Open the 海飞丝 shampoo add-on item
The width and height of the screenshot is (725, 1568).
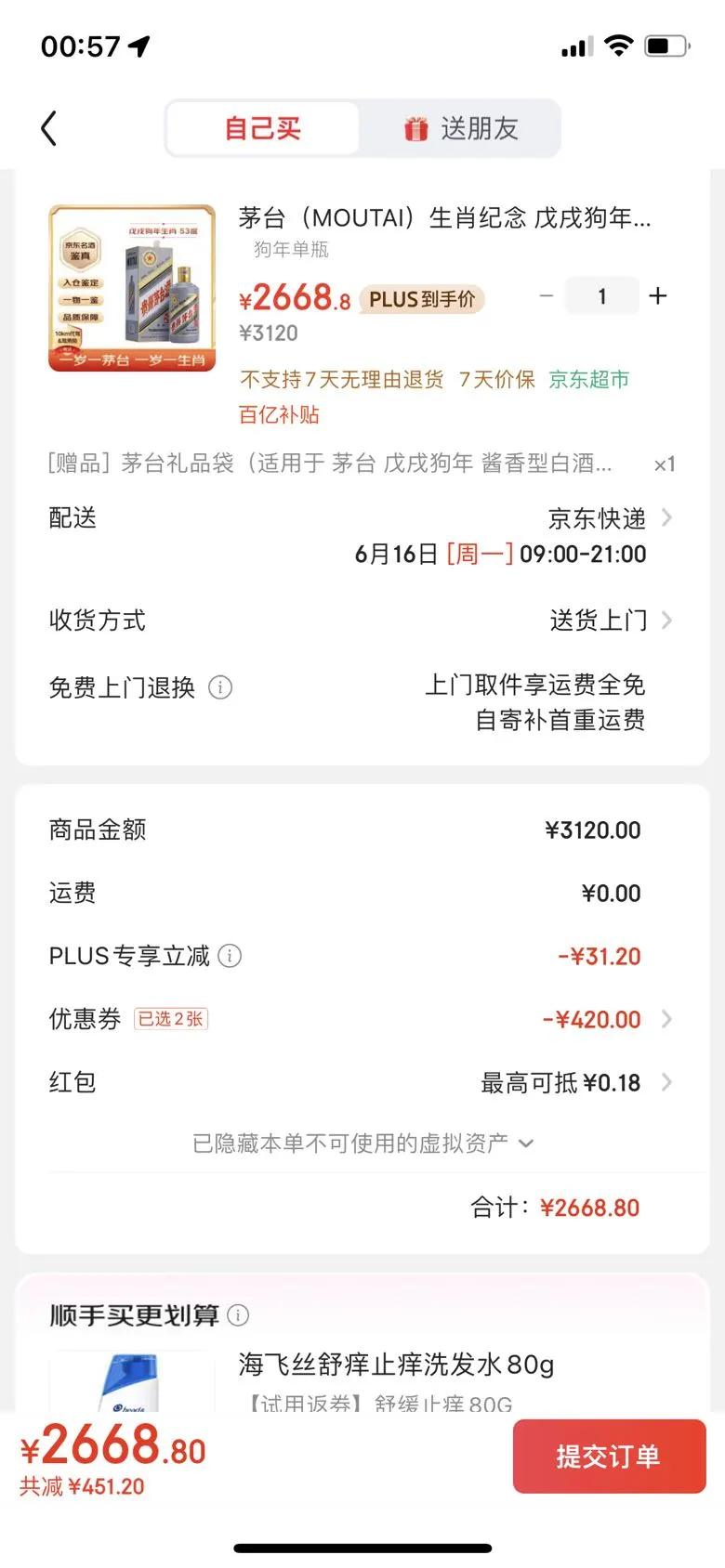click(x=396, y=1365)
